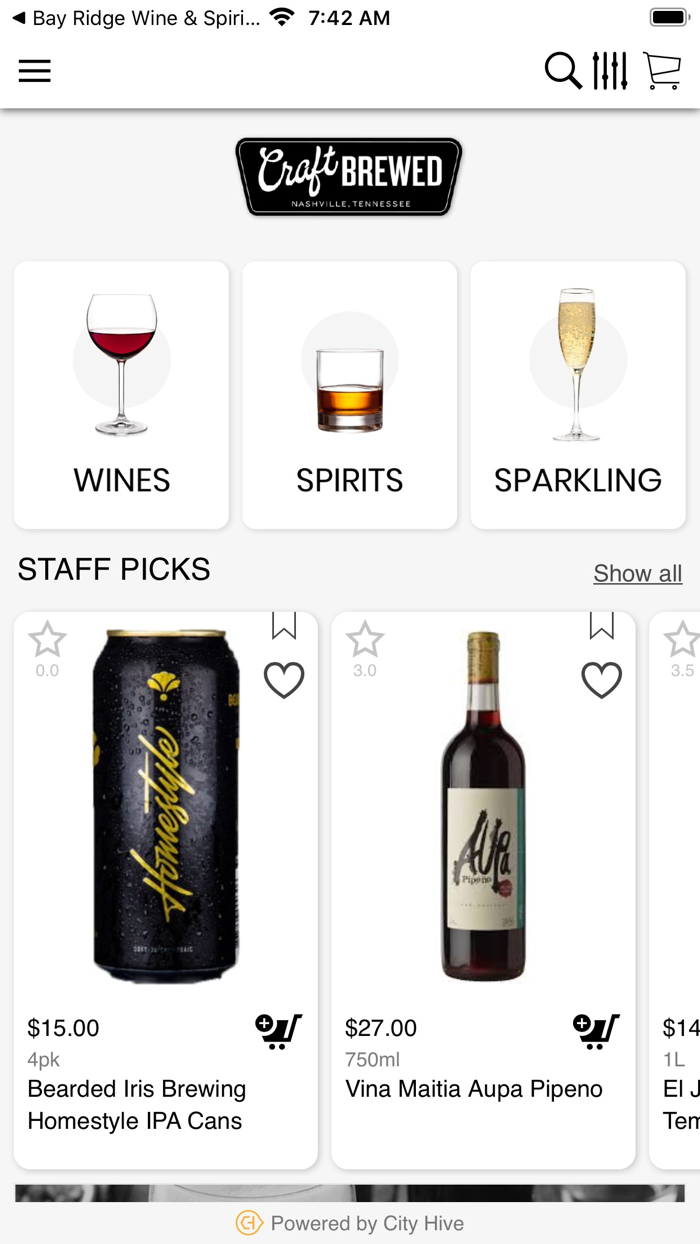Browse the Wines category

coord(121,395)
